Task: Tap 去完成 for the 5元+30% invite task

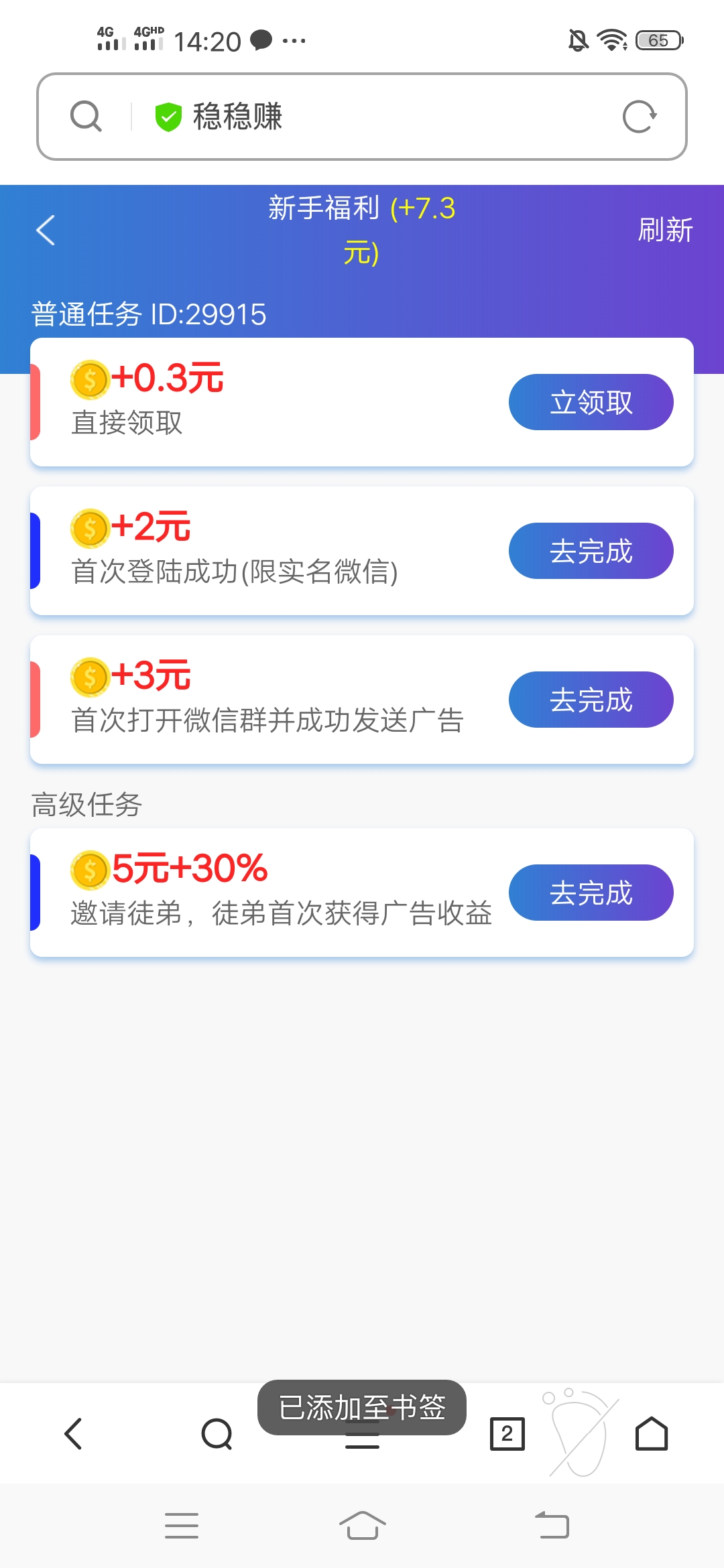Action: tap(591, 893)
